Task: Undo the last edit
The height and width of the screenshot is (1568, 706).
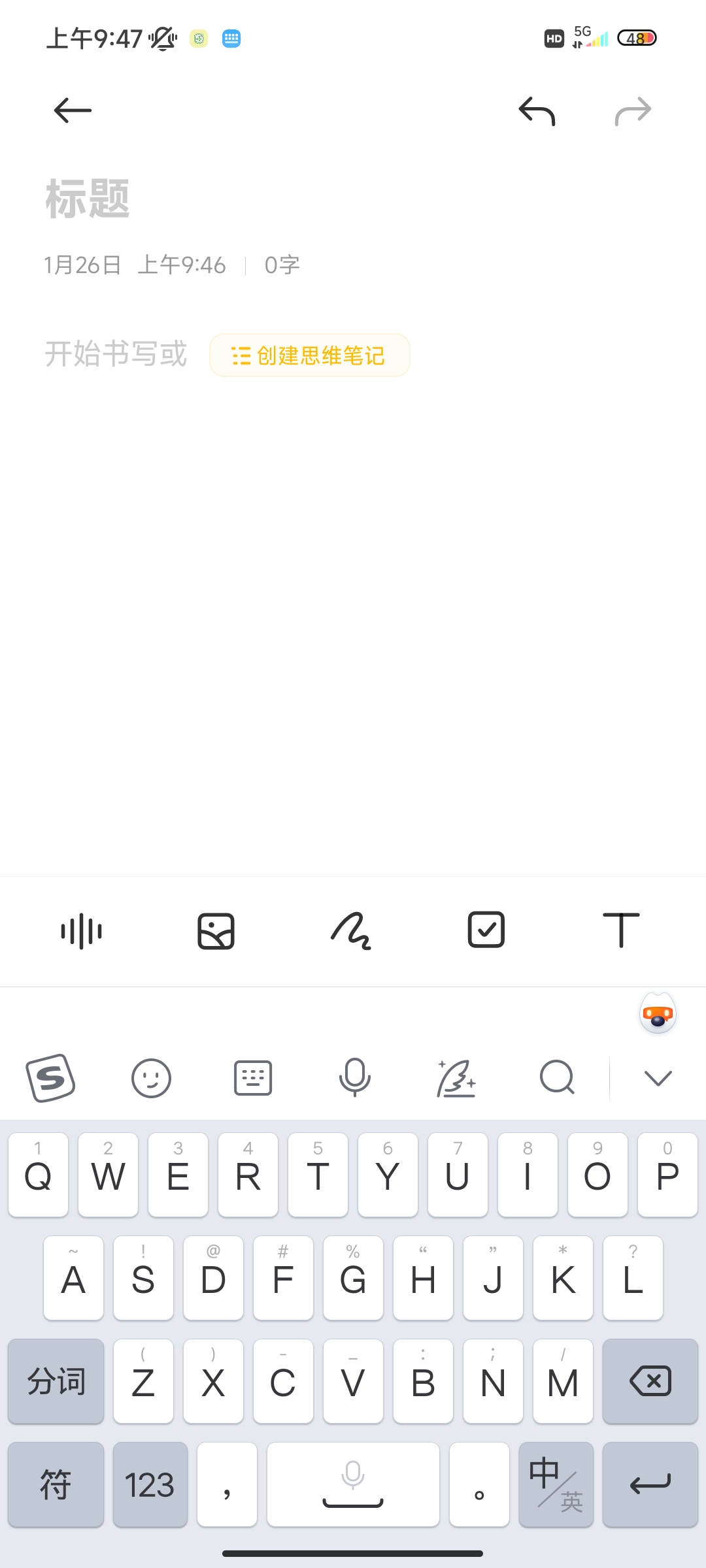Action: [537, 110]
